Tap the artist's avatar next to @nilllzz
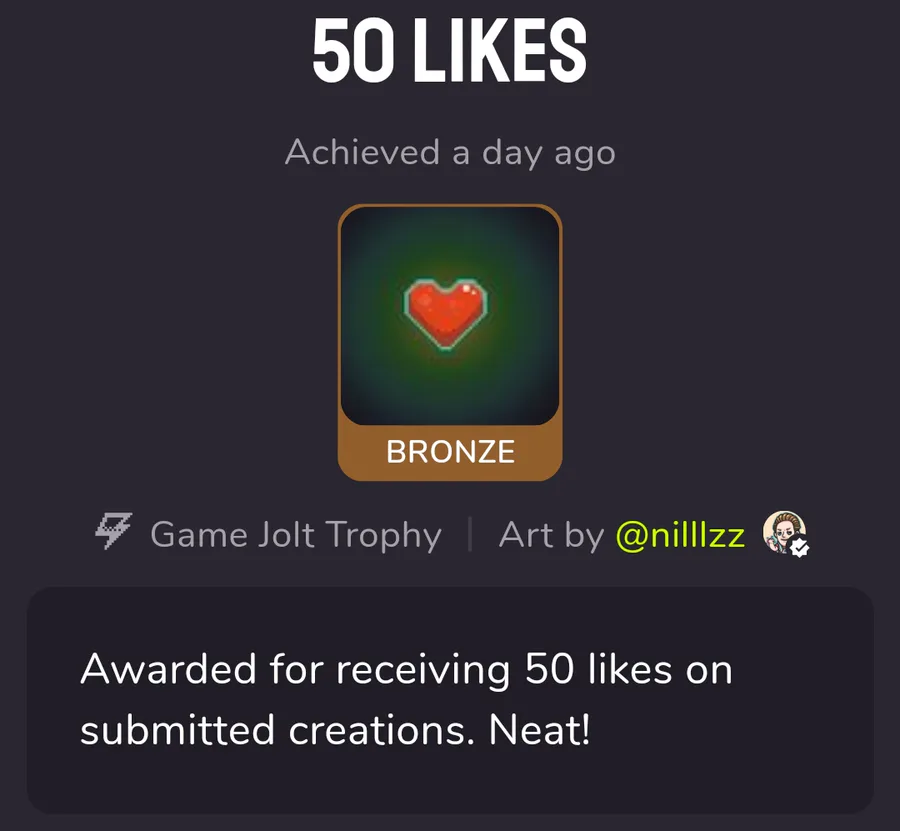The height and width of the screenshot is (831, 900). [783, 534]
